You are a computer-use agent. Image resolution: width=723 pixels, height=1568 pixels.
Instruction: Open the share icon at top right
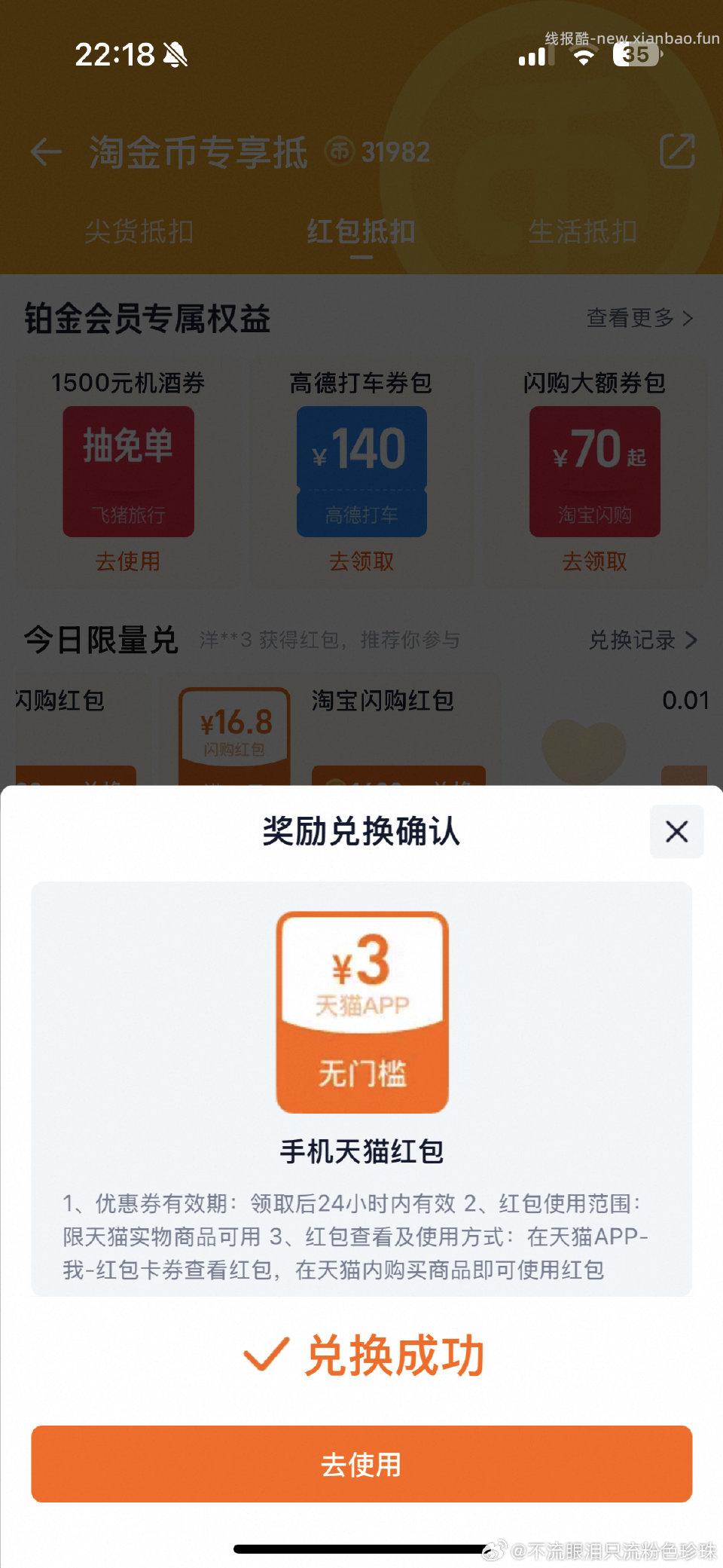point(676,151)
